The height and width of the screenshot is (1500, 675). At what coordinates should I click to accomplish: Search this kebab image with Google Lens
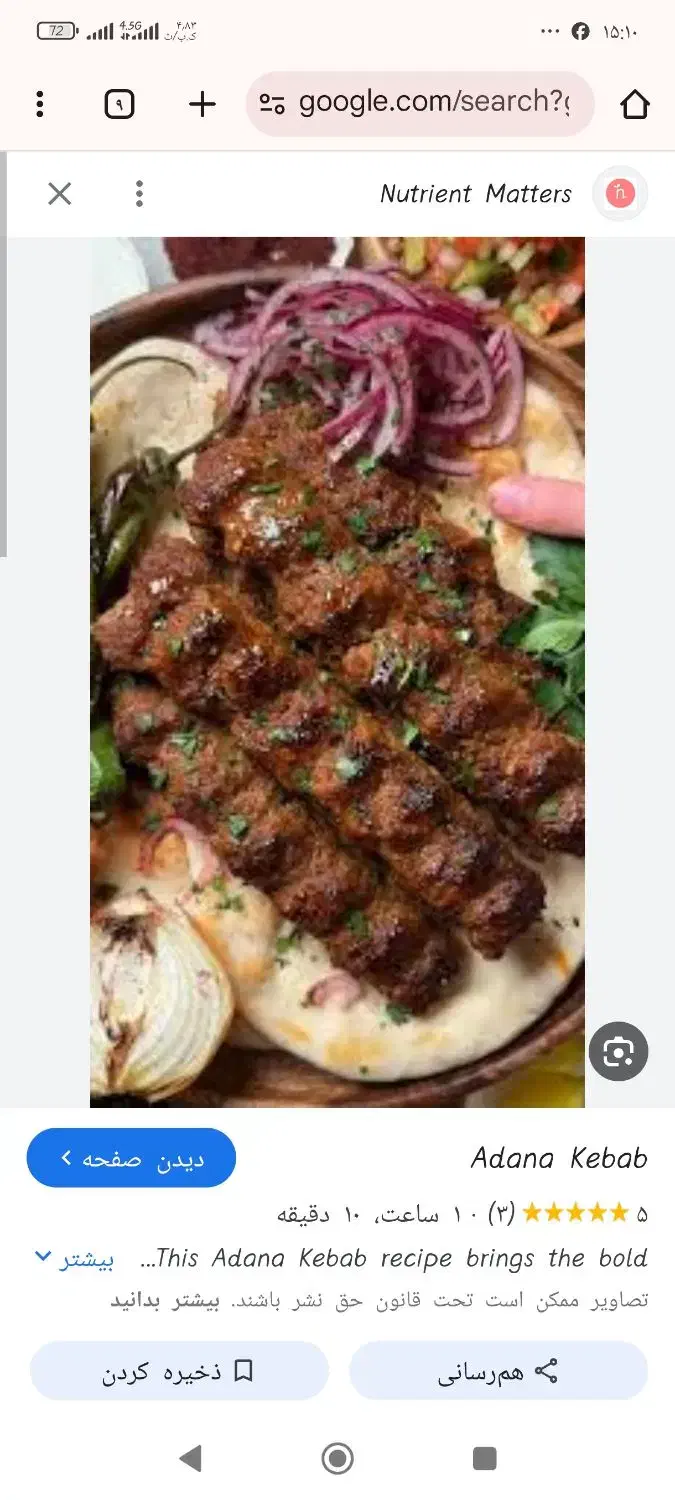click(618, 1052)
